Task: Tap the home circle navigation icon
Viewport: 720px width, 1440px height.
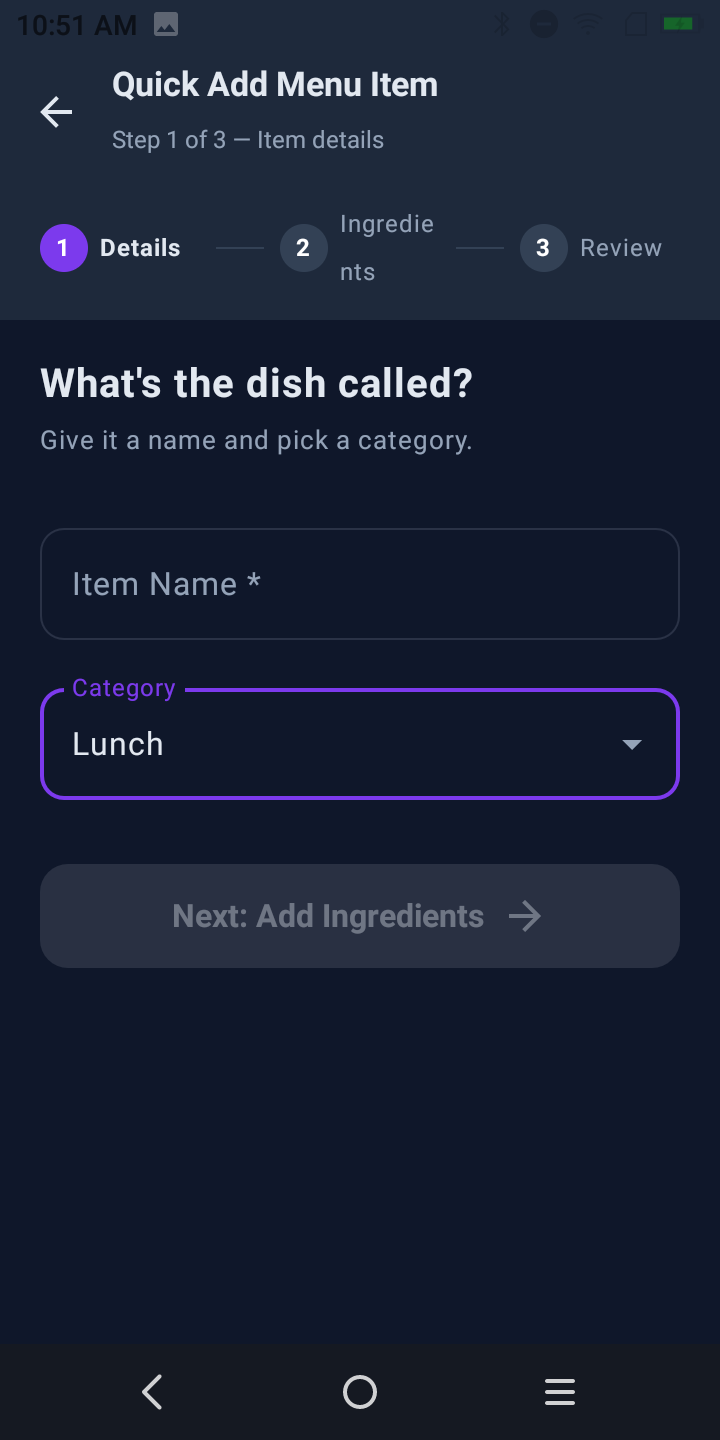Action: [360, 1391]
